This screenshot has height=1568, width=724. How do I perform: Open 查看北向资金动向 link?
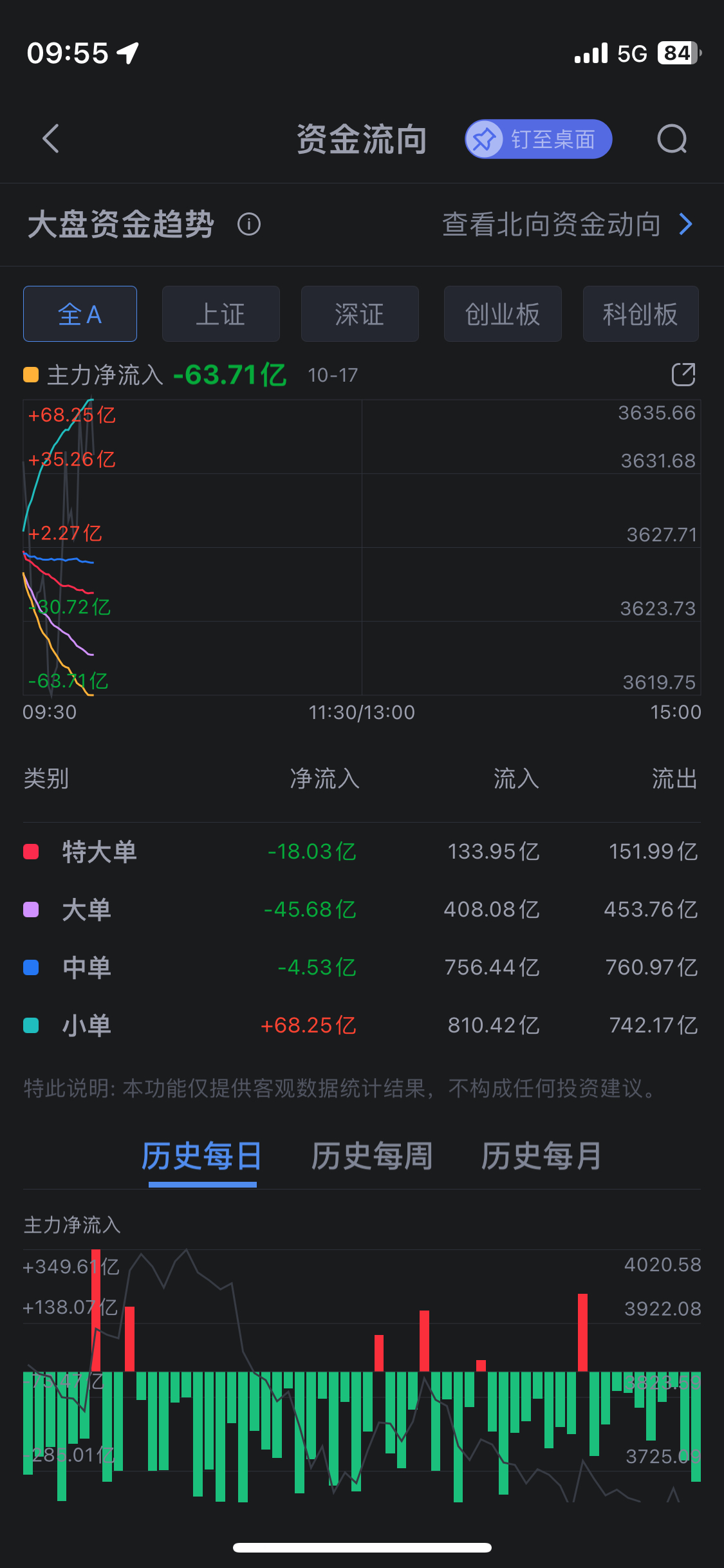[568, 225]
